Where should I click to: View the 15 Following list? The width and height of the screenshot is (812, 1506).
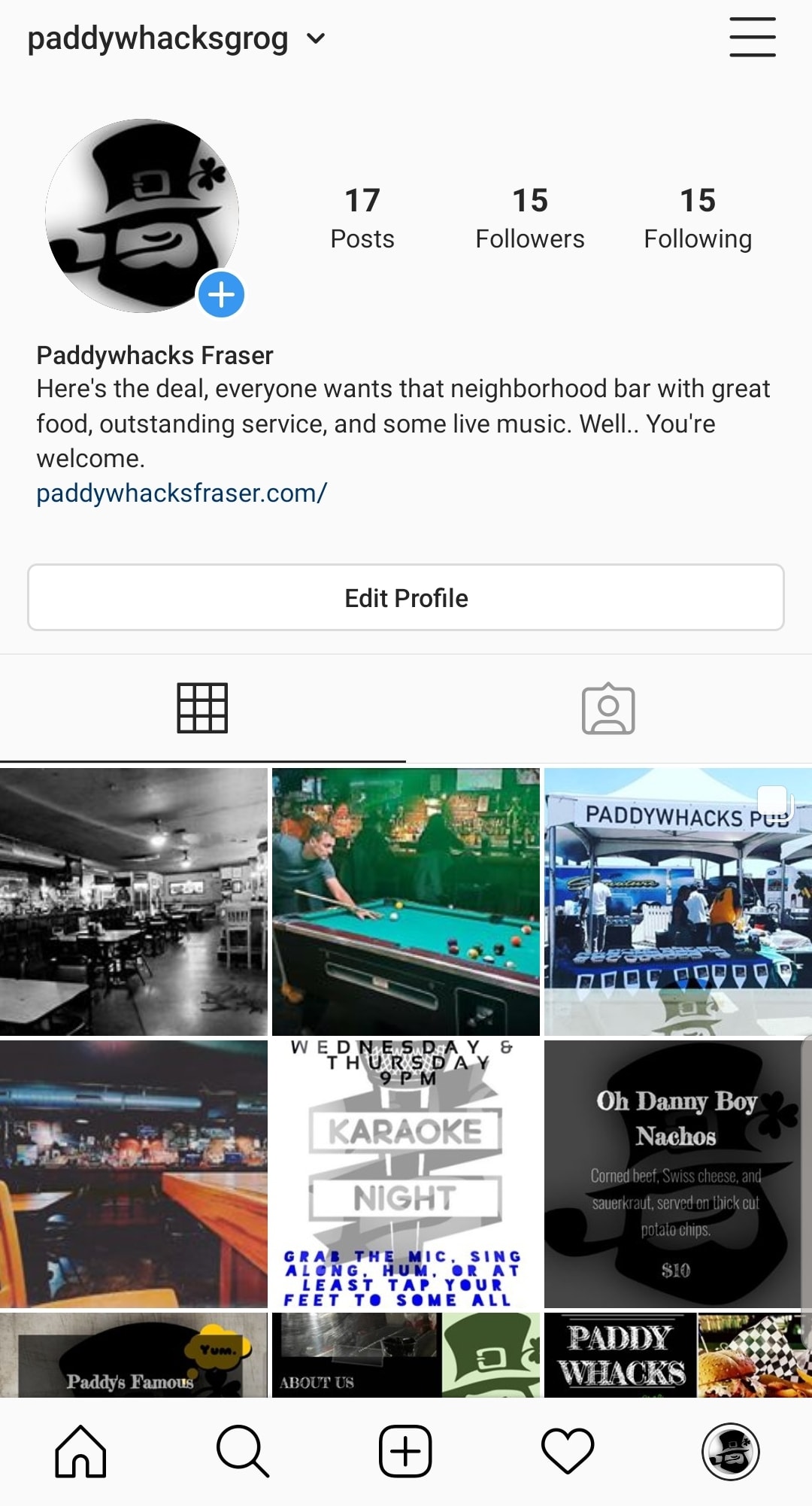tap(697, 218)
